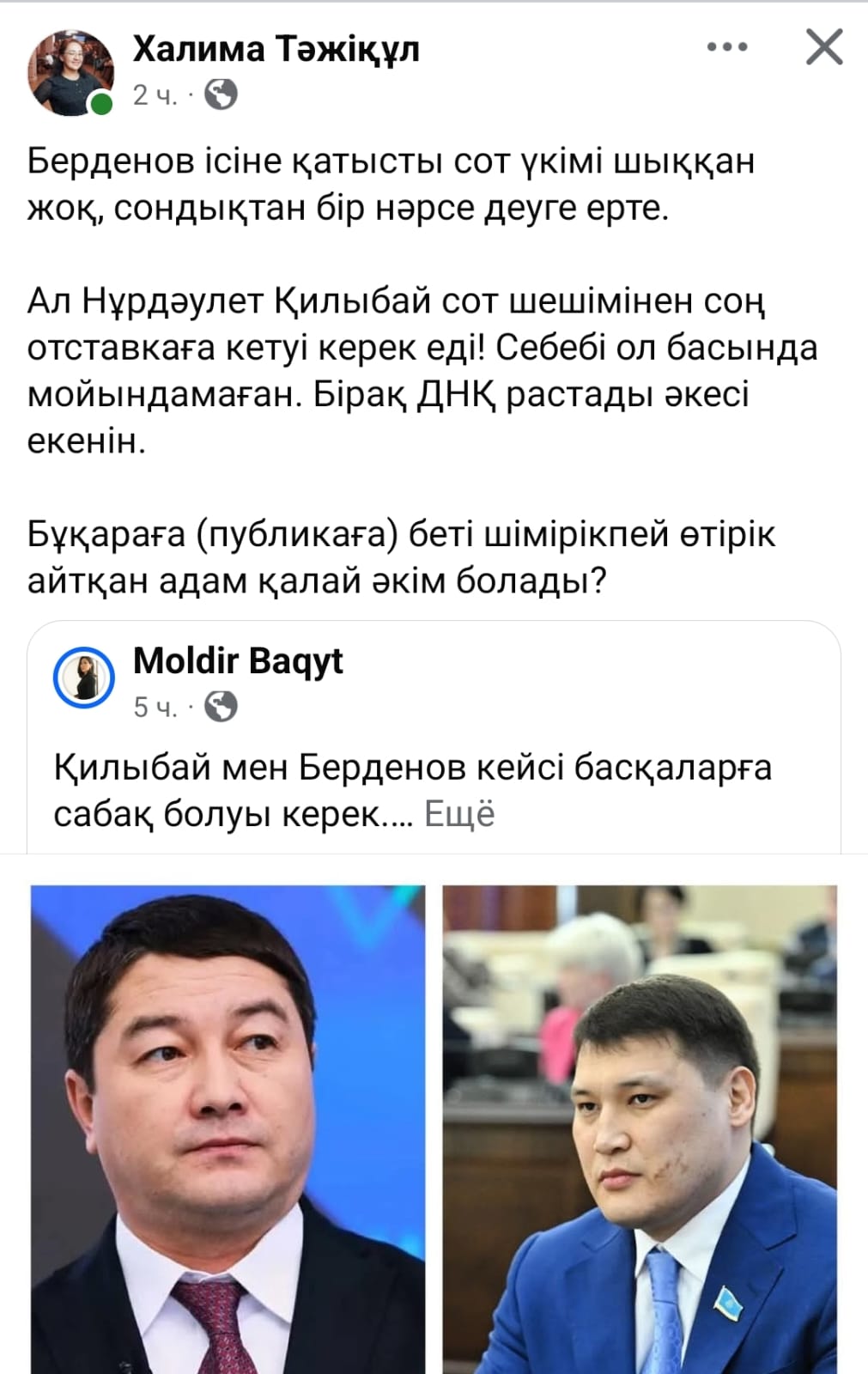Open the post's three-dot options menu
Viewport: 868px width, 1374px height.
pyautogui.click(x=727, y=47)
